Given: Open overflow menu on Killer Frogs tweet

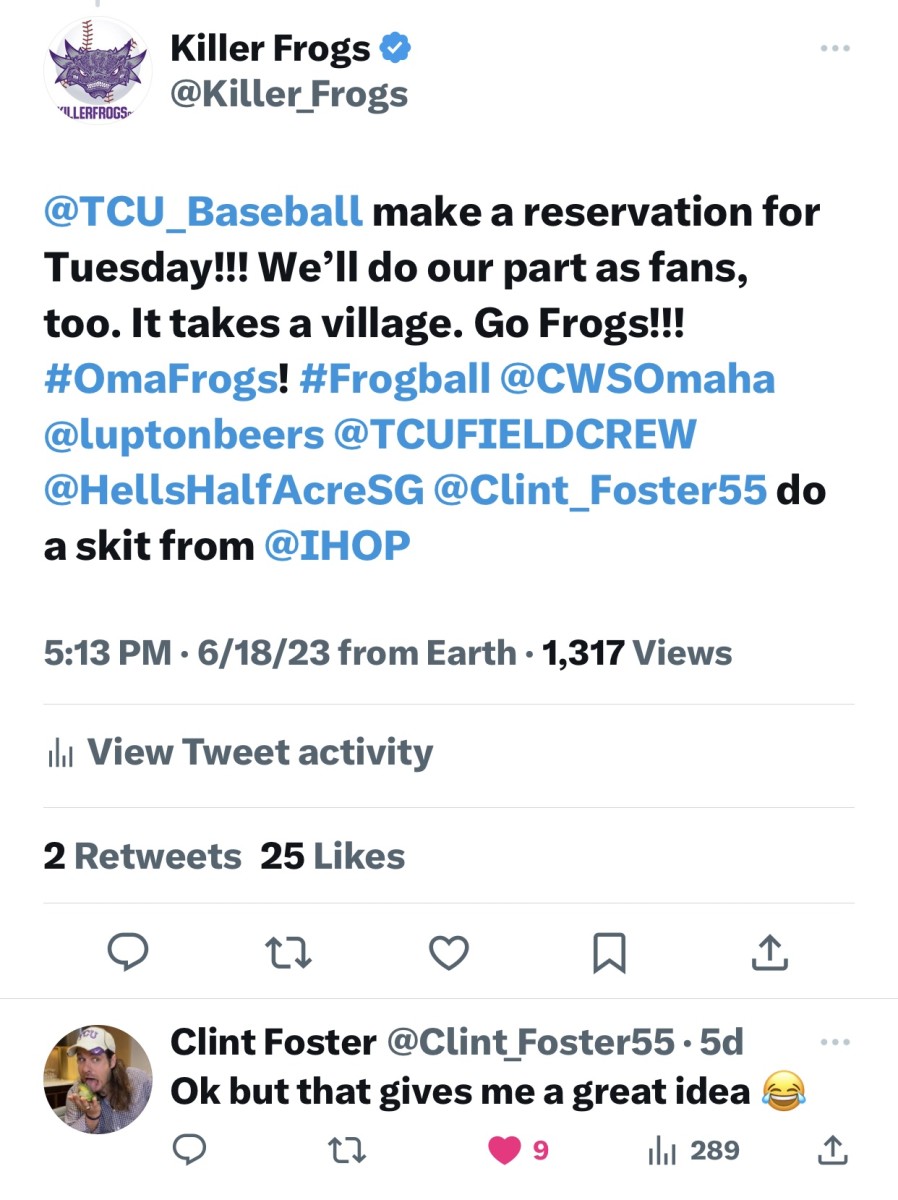Looking at the screenshot, I should 835,47.
